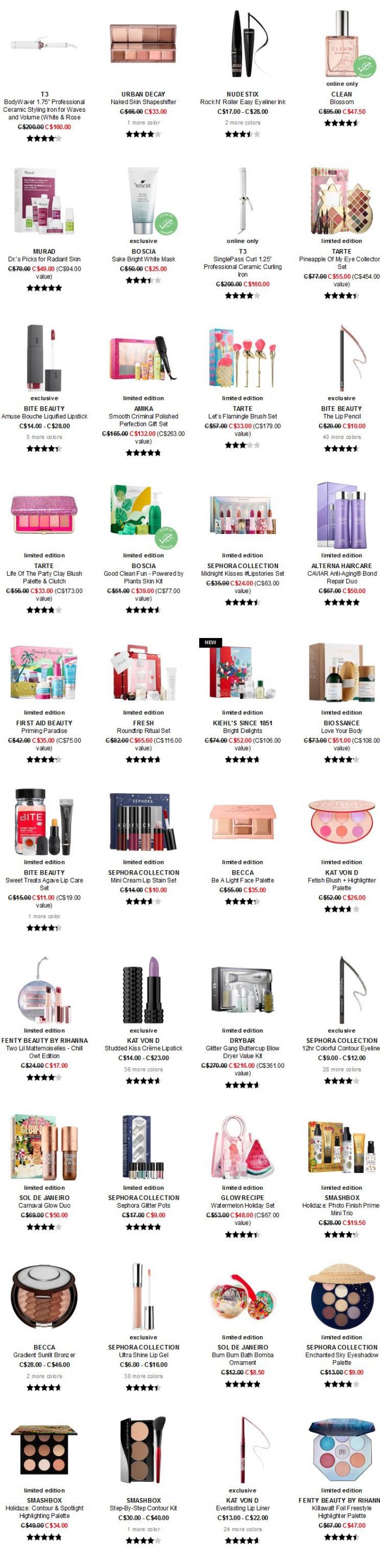Open Nudestix Rock N' Roller Eyeliner Ink
The image size is (380, 1568).
click(242, 101)
